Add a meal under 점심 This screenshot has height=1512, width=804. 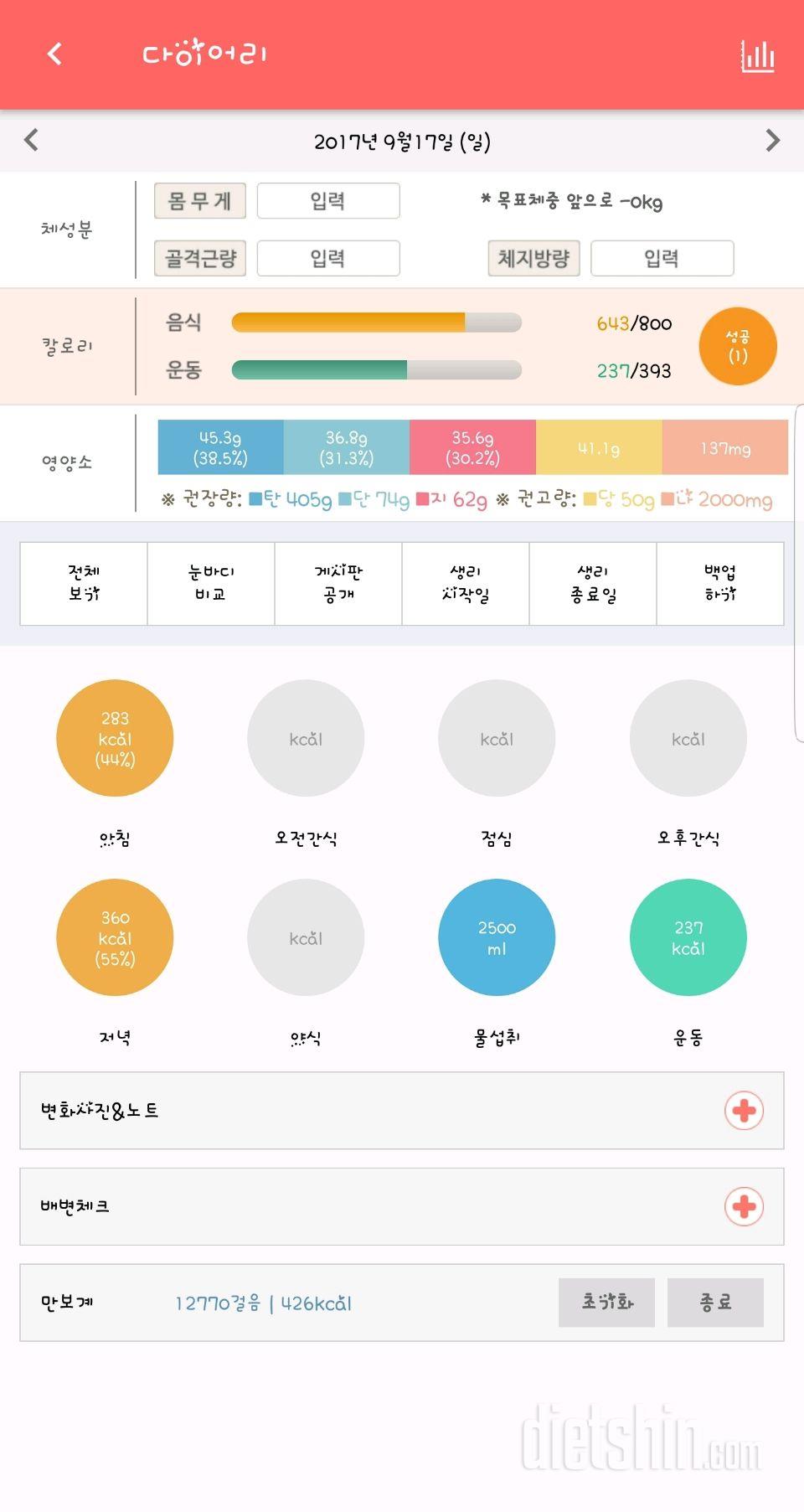point(497,738)
